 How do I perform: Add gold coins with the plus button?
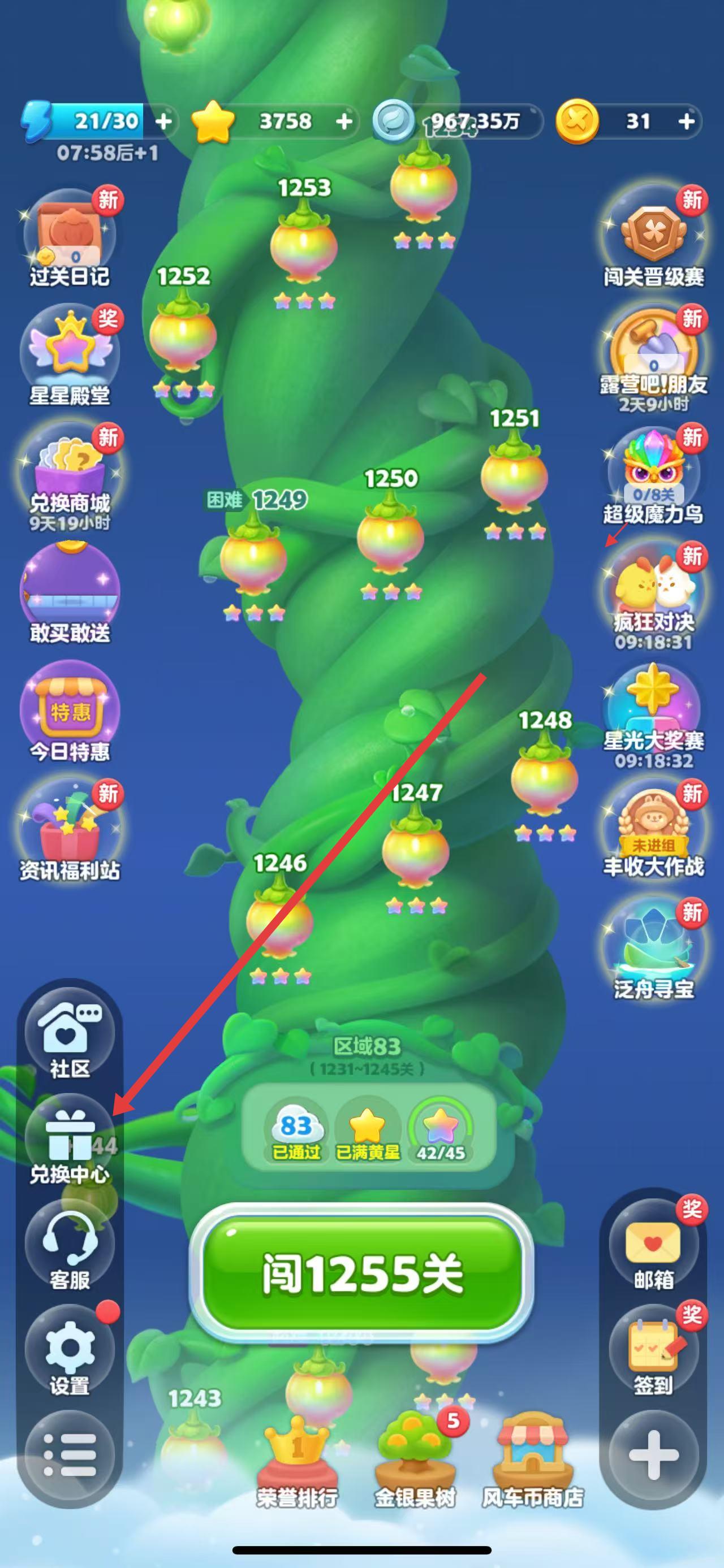point(686,121)
